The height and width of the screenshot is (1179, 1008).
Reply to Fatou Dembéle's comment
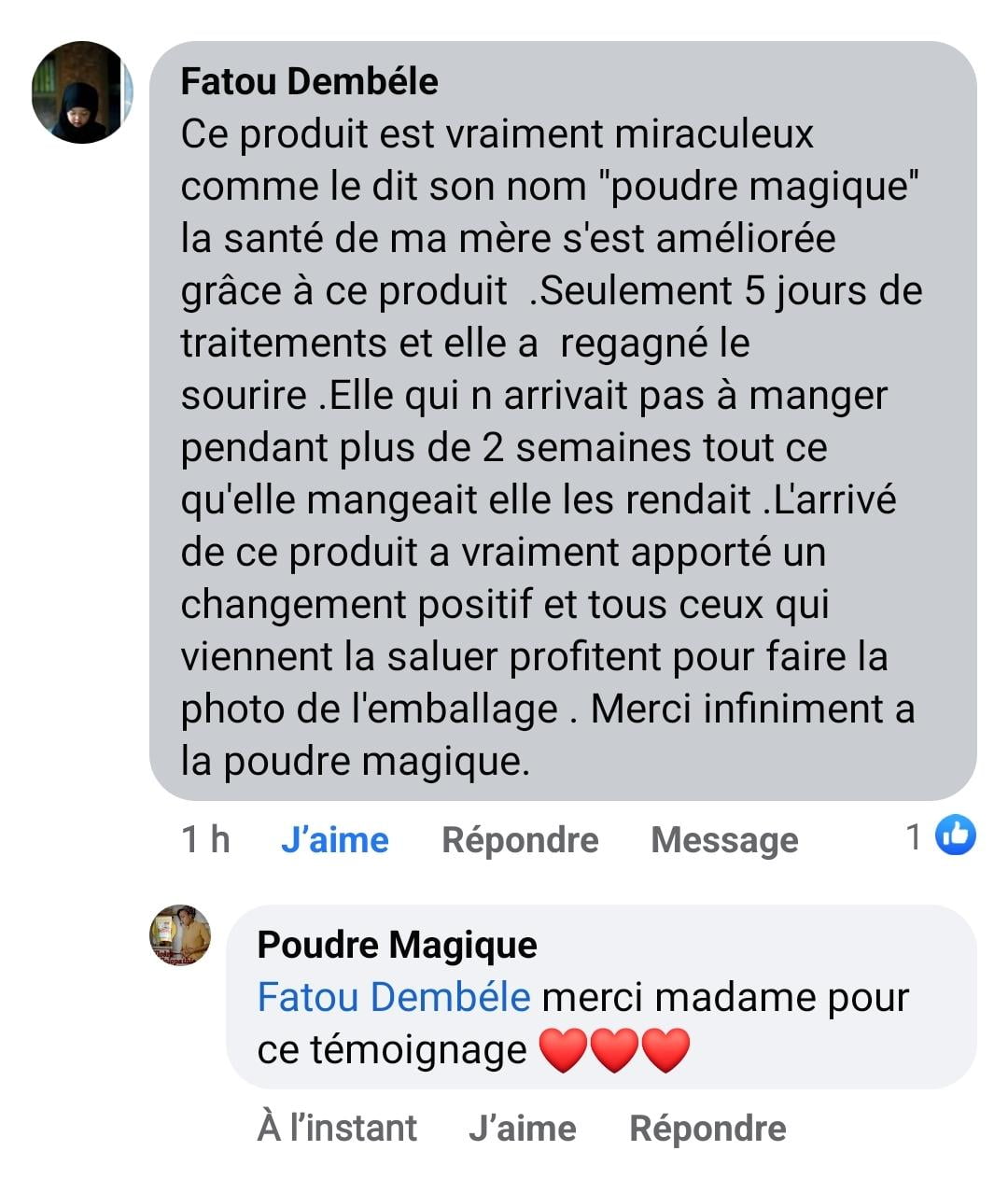[x=520, y=840]
